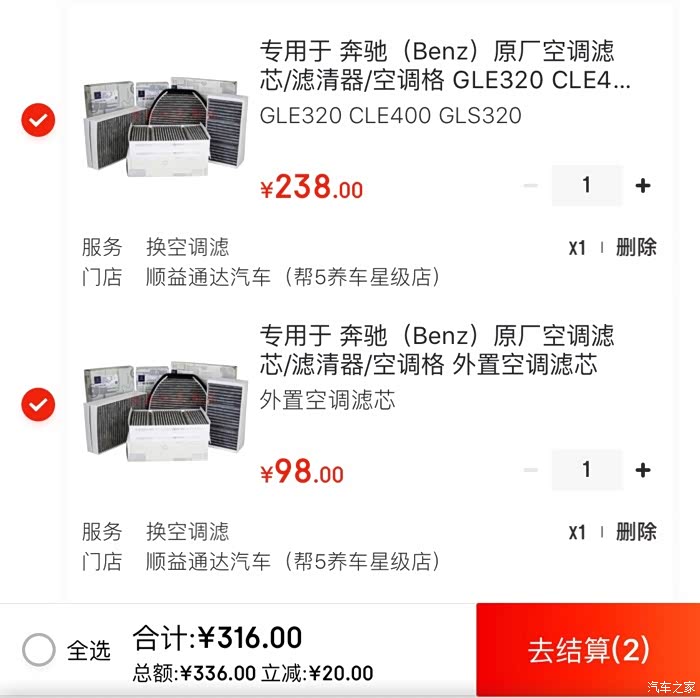Delete the service under the GLE320 item
This screenshot has width=700, height=698.
click(636, 247)
